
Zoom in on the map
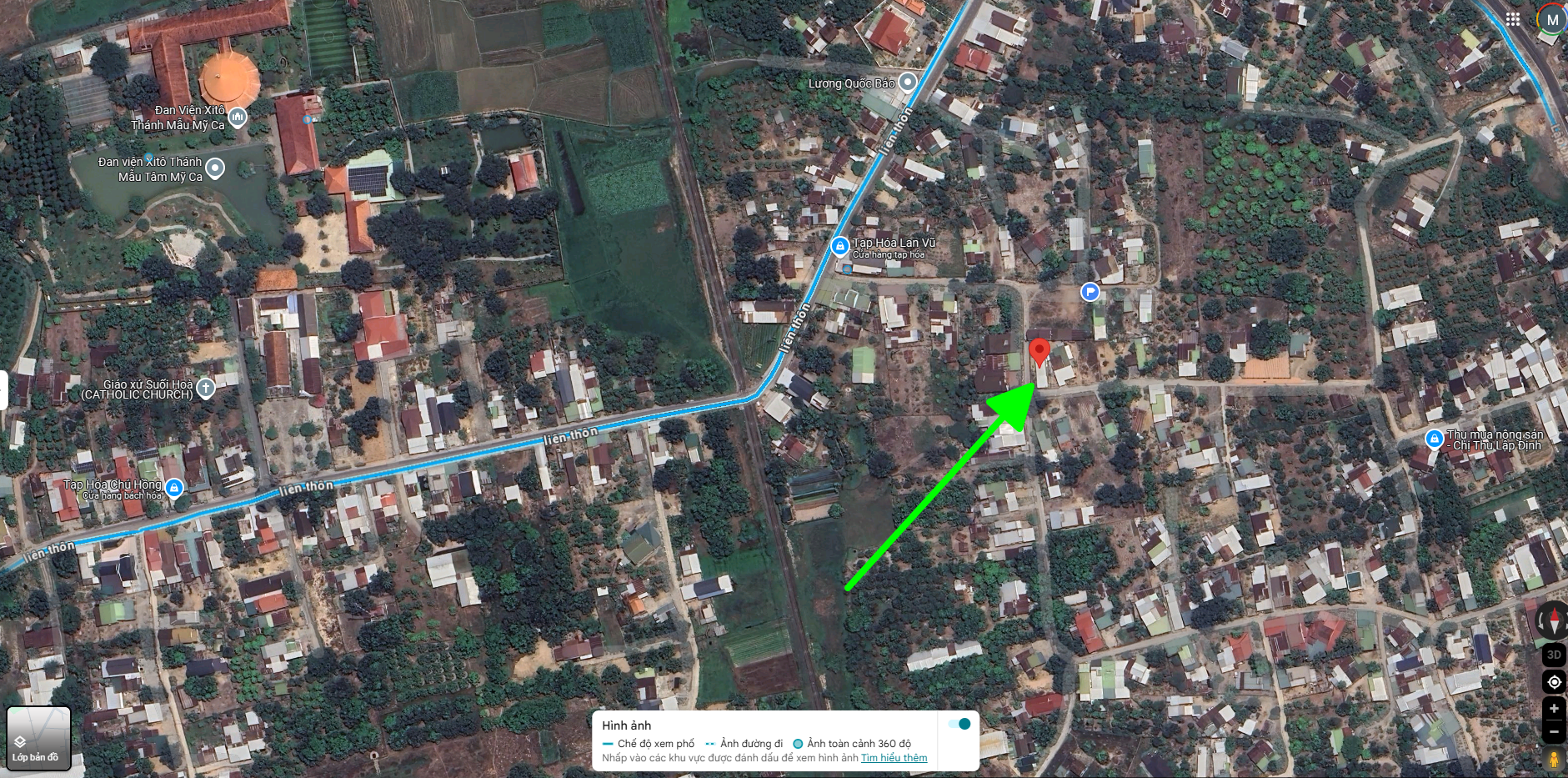[x=1554, y=709]
